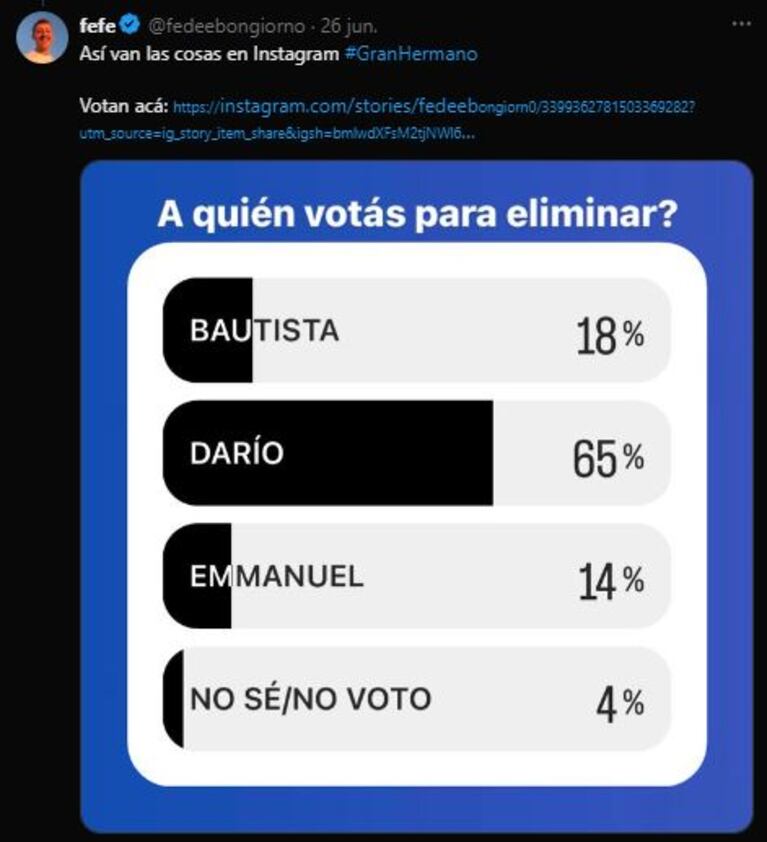767x842 pixels.
Task: Open the tweet's overflow menu
Action: click(x=740, y=22)
